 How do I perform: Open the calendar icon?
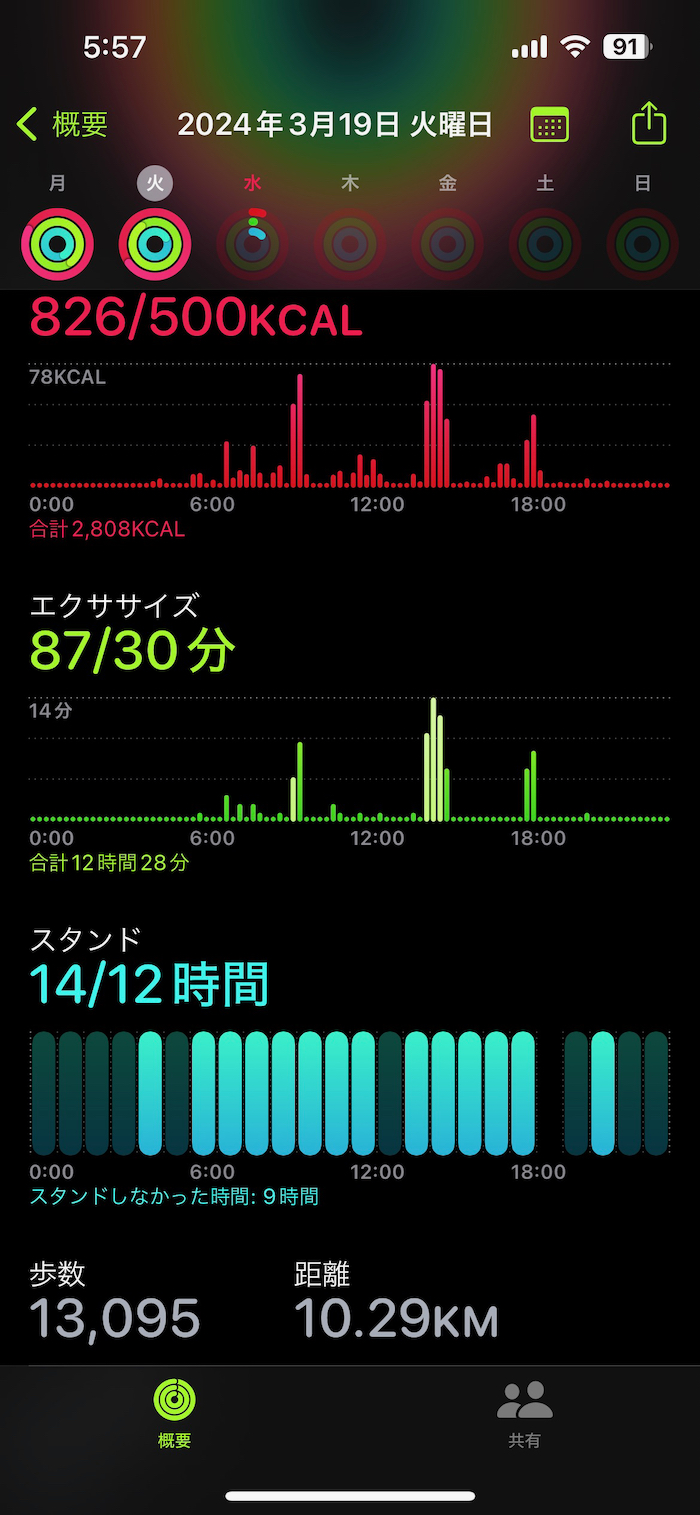tap(549, 125)
